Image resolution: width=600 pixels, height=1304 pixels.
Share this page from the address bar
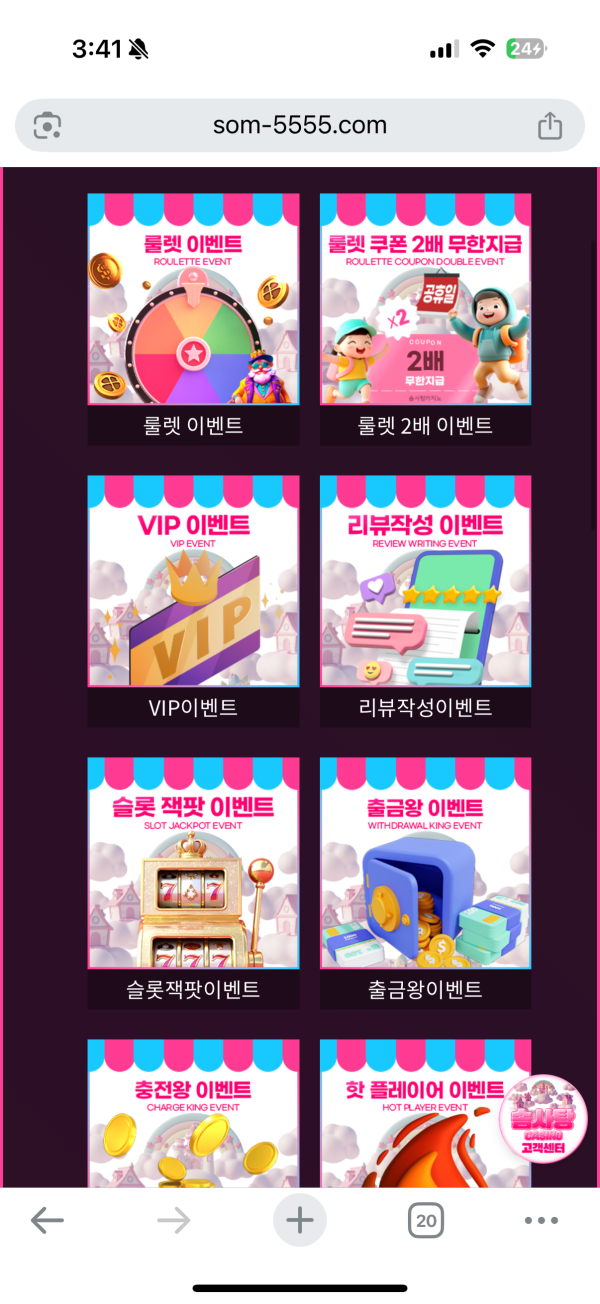[550, 125]
